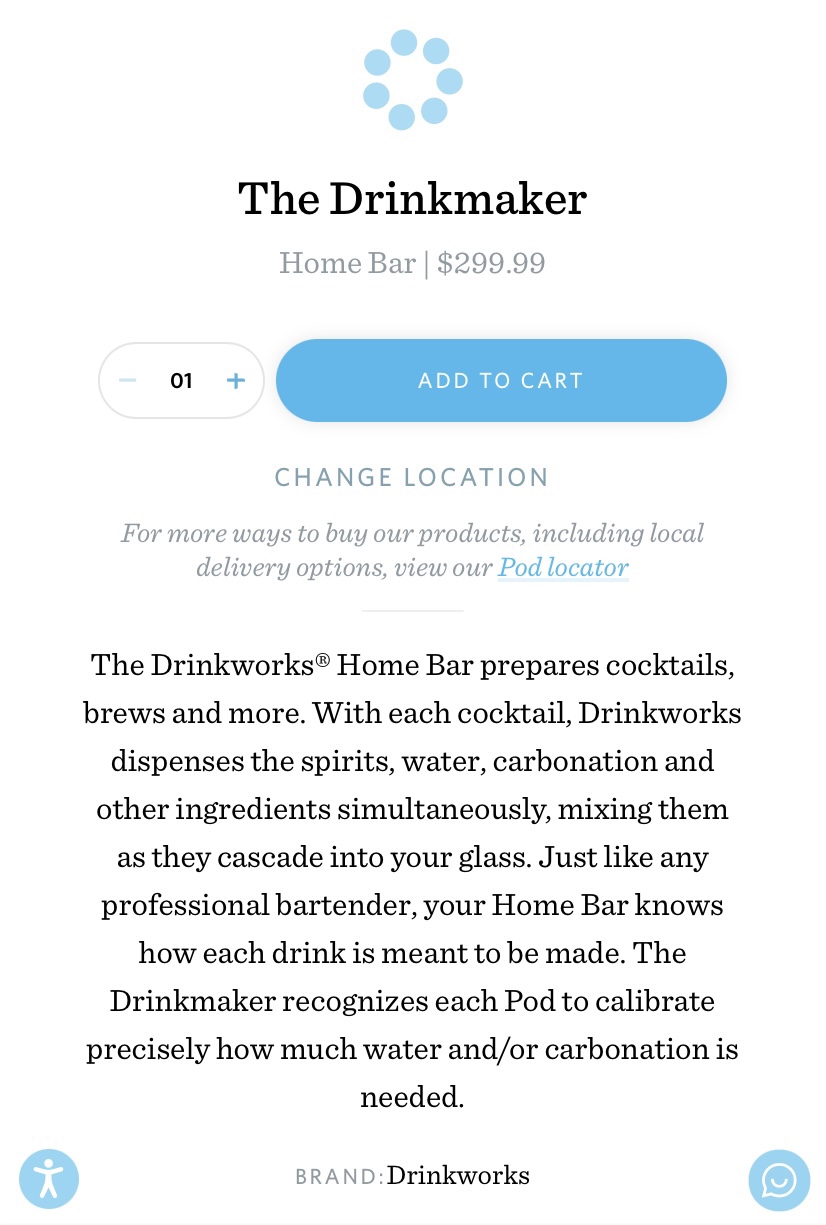This screenshot has height=1225, width=826.
Task: Increase quantity with the plus button
Action: coord(236,380)
